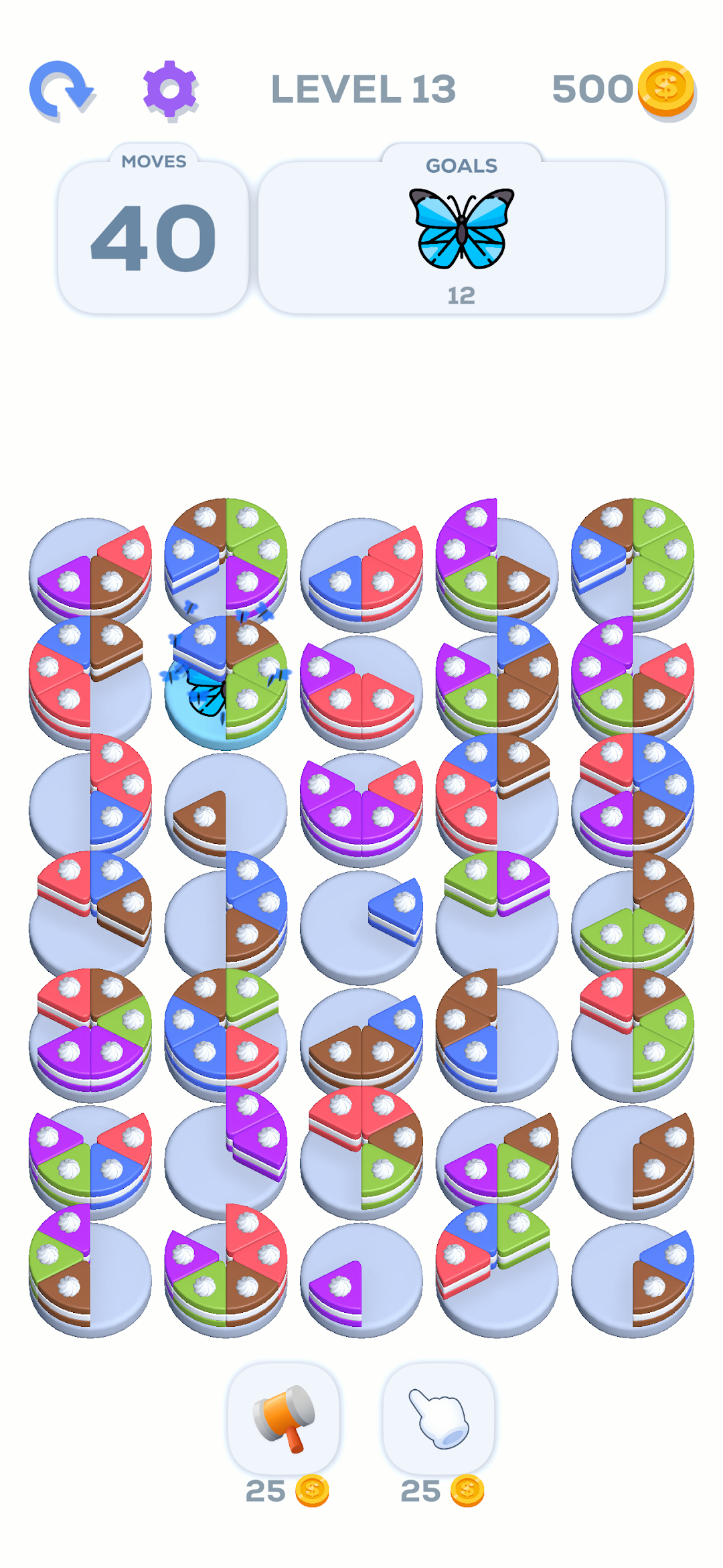
Task: Use the hammer booster for 25 coins
Action: pos(283,1419)
